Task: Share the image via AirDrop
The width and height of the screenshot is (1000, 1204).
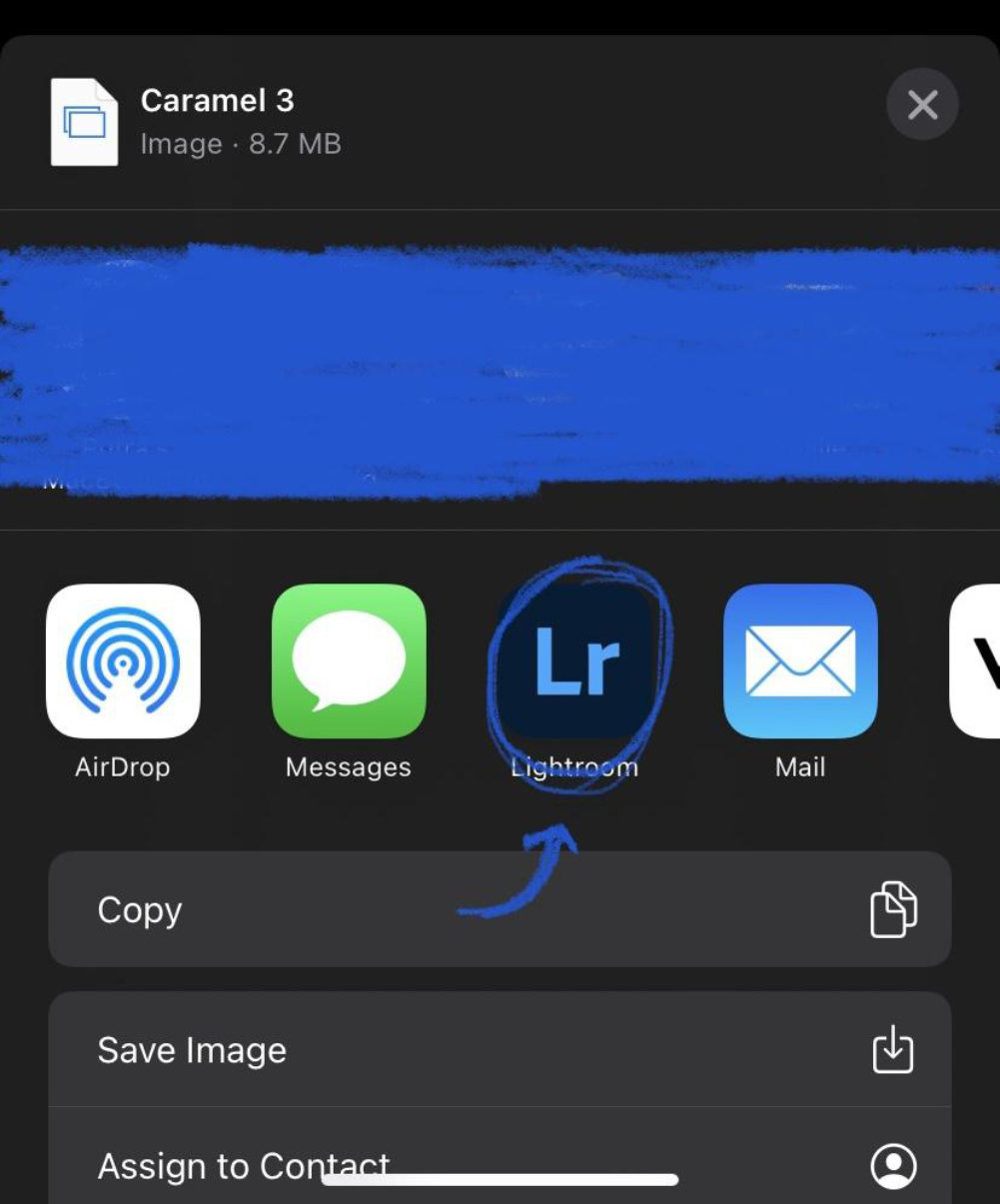Action: pos(123,661)
